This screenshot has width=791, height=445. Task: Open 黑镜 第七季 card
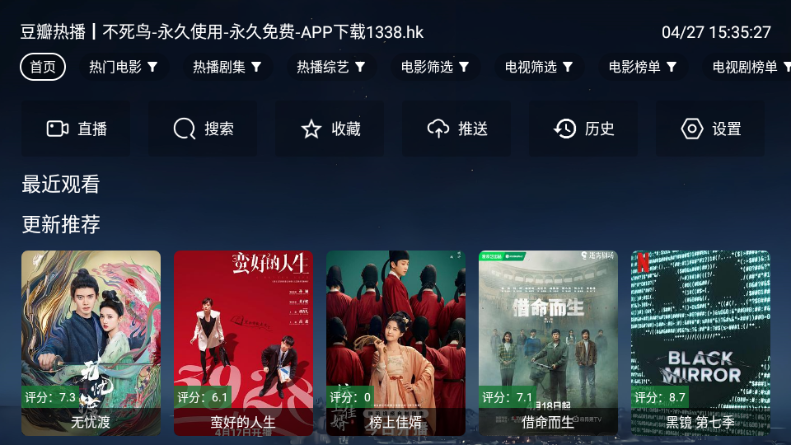(x=700, y=340)
